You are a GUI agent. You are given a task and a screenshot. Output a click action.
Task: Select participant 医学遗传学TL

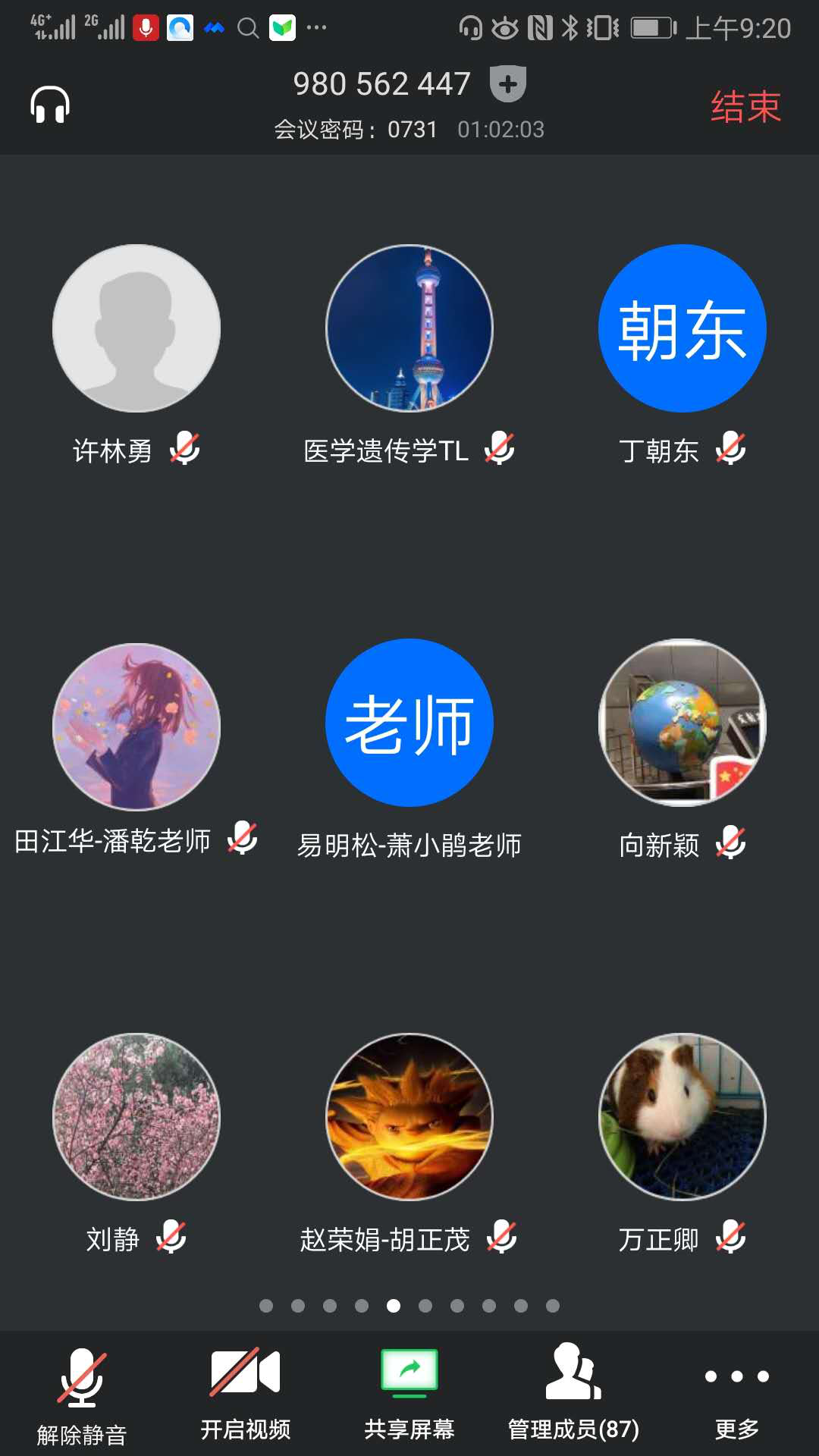point(409,328)
